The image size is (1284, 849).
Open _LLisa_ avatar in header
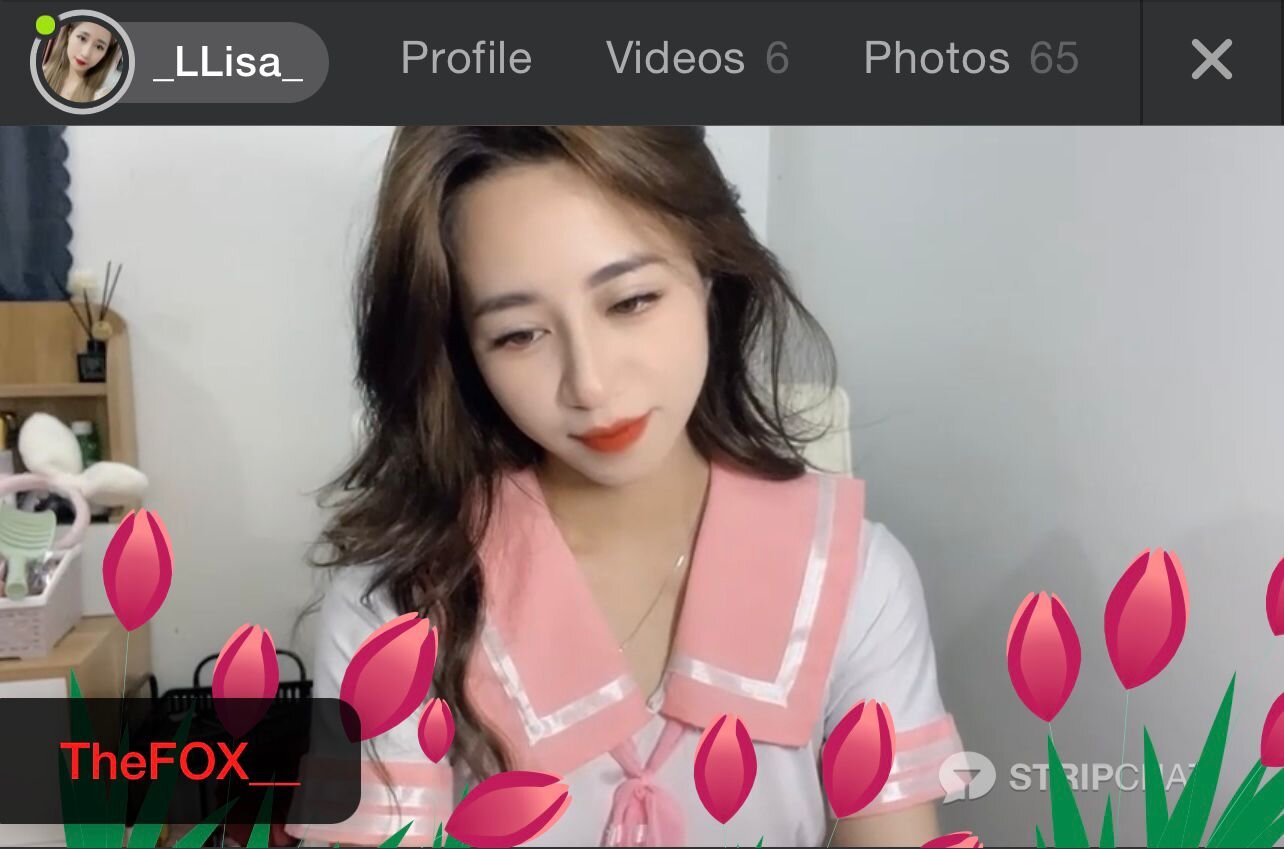[82, 62]
